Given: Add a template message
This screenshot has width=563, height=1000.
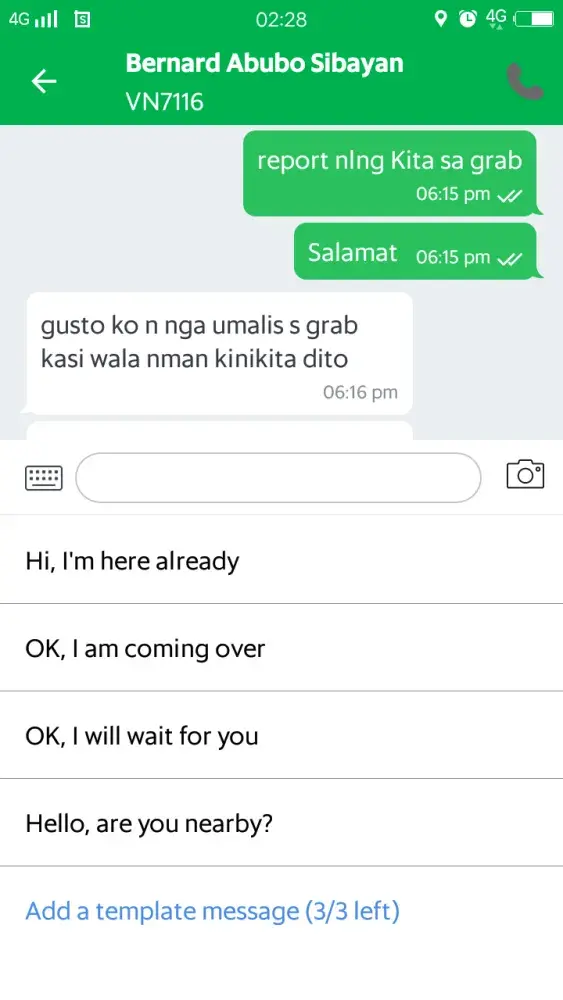Looking at the screenshot, I should [212, 911].
